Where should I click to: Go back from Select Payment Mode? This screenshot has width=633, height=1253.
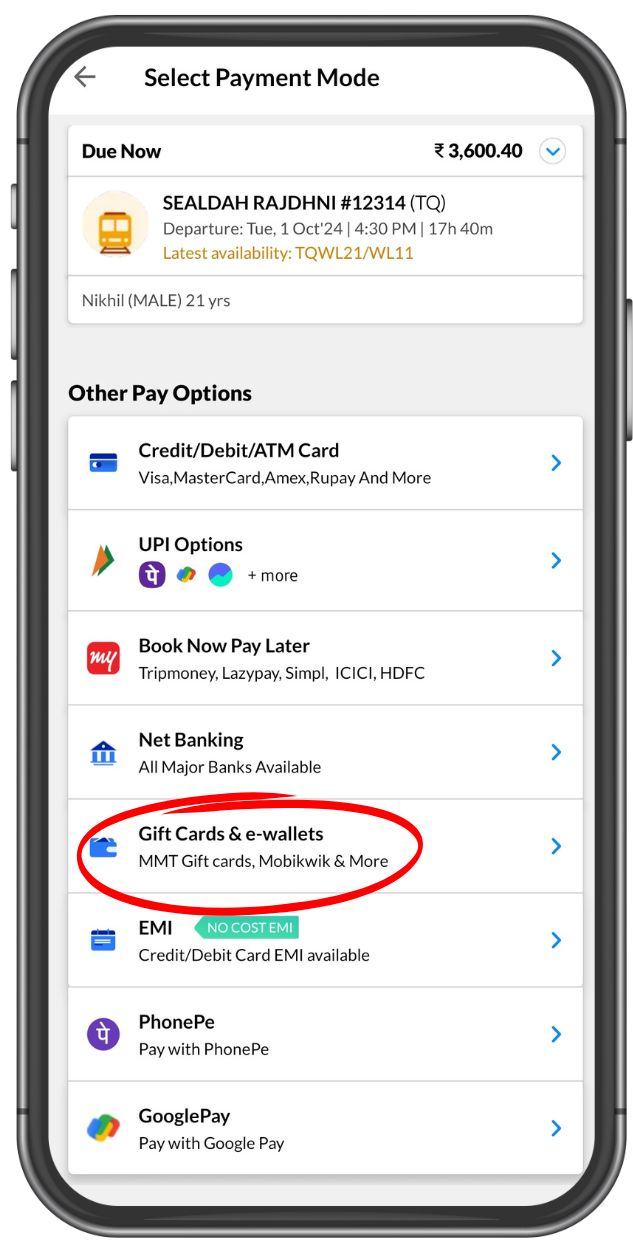(x=85, y=77)
